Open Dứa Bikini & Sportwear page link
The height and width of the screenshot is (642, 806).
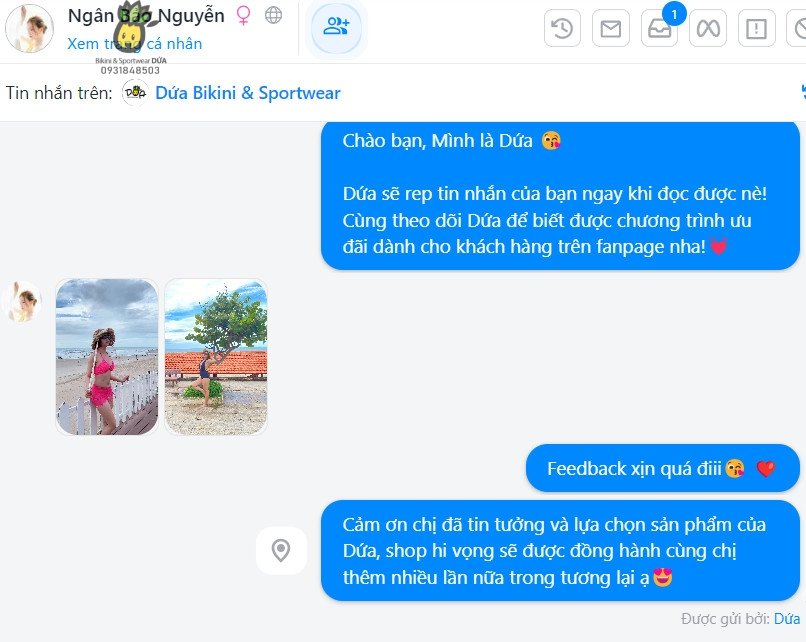(x=247, y=93)
